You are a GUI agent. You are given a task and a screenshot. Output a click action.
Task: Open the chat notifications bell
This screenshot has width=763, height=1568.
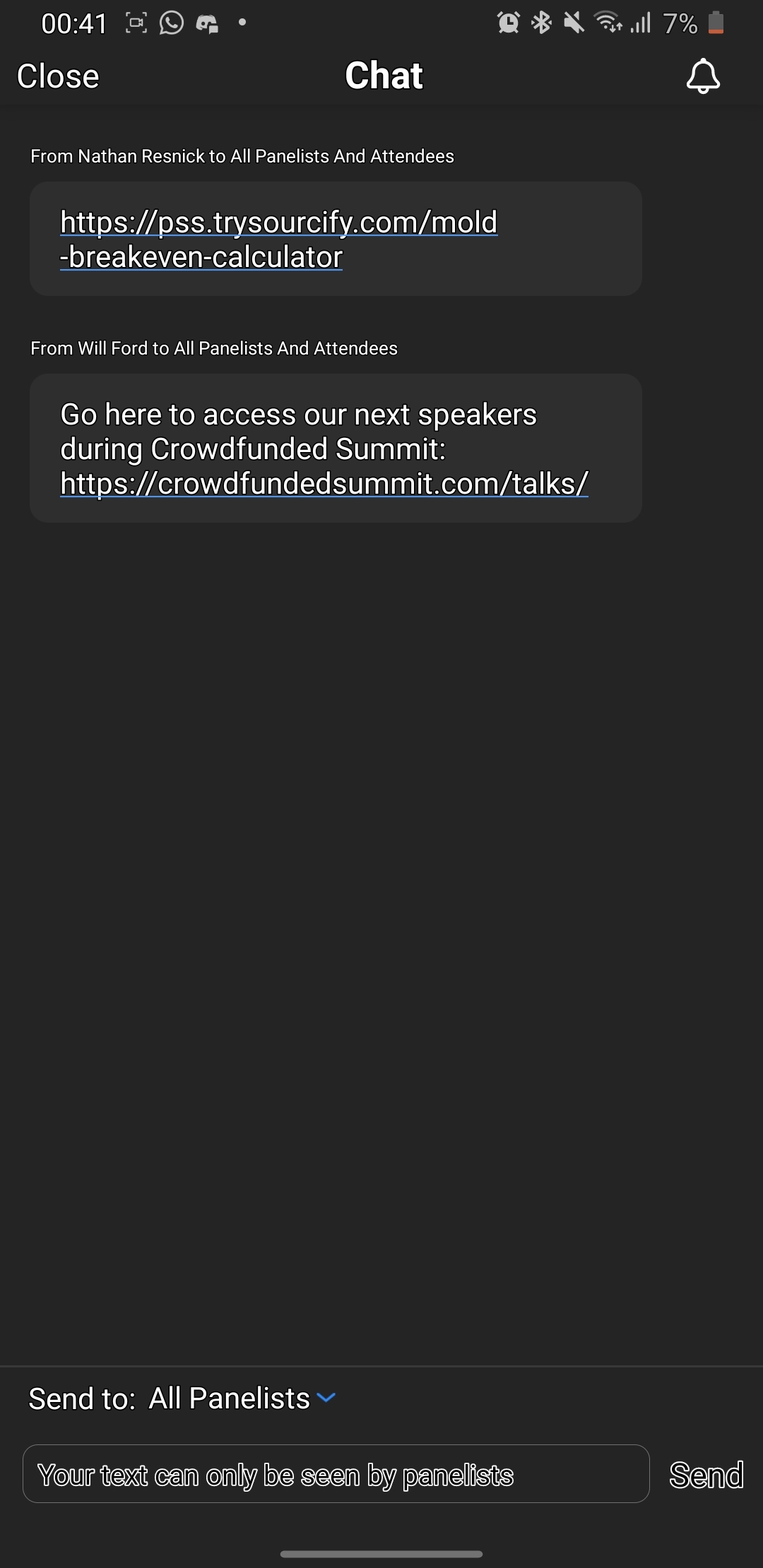pos(703,76)
